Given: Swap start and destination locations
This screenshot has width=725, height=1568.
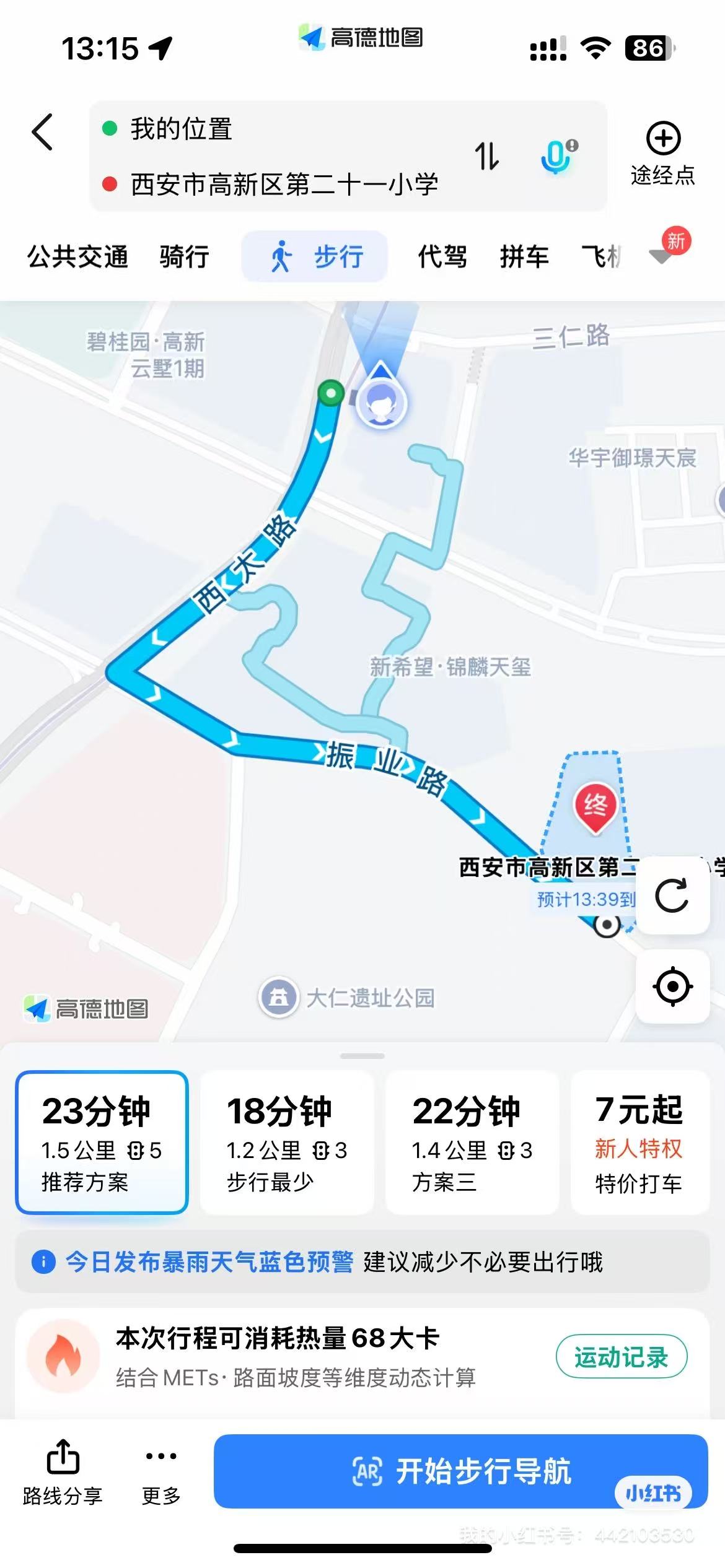Looking at the screenshot, I should (486, 156).
